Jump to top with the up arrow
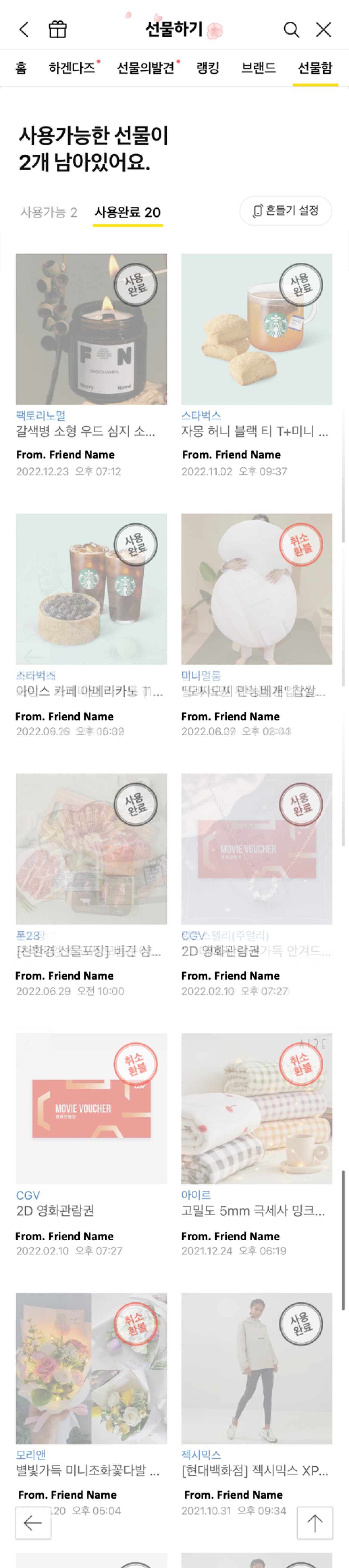Image resolution: width=349 pixels, height=1568 pixels. [315, 1523]
